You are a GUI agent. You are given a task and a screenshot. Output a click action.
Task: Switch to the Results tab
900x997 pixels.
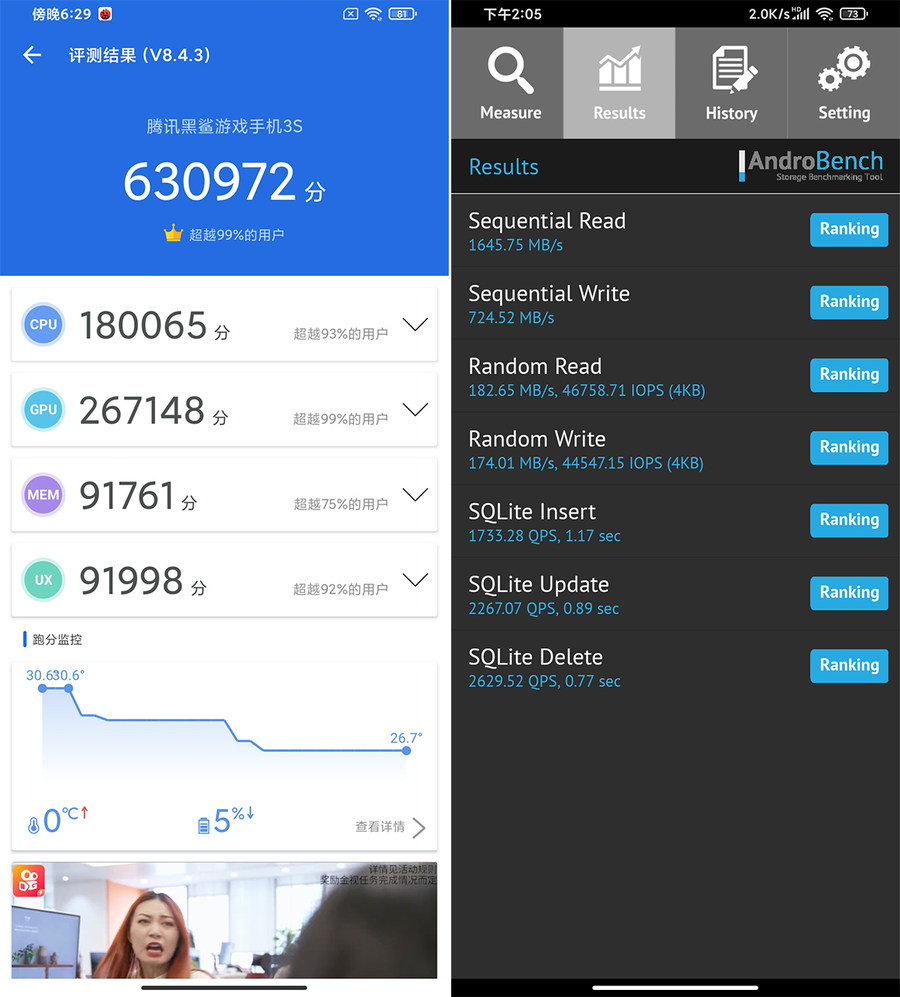[619, 85]
